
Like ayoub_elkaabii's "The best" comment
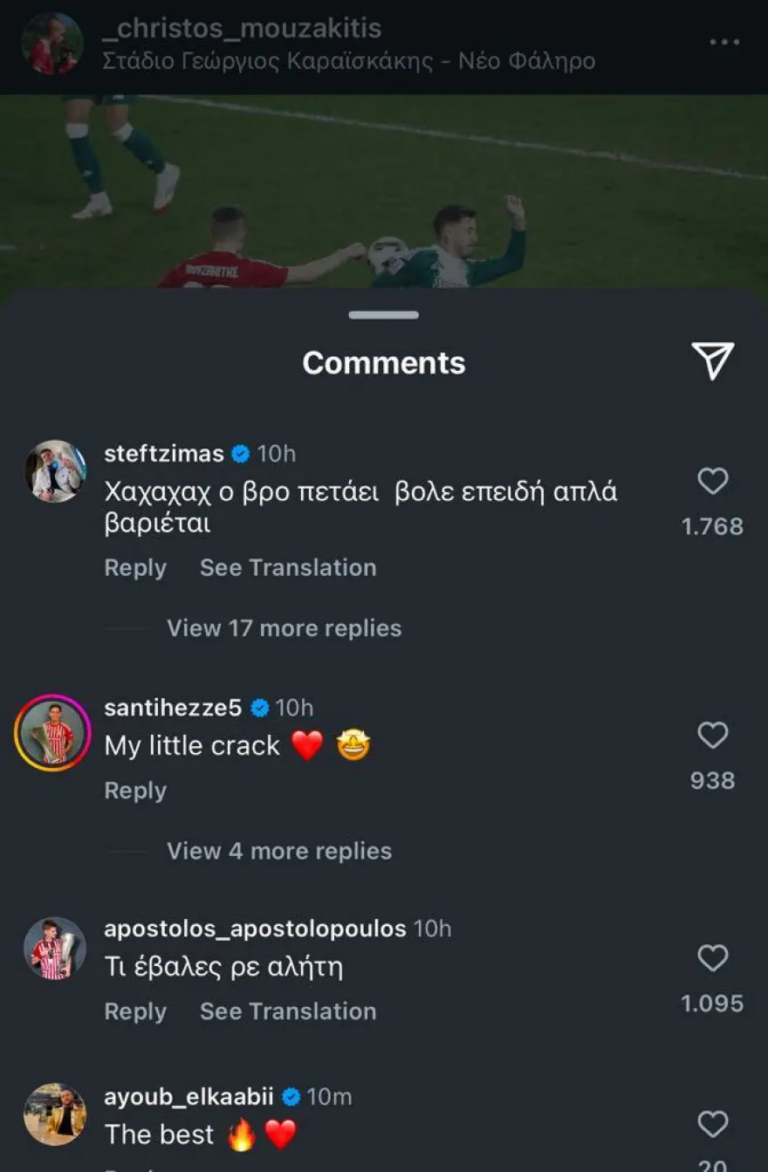click(x=712, y=1125)
